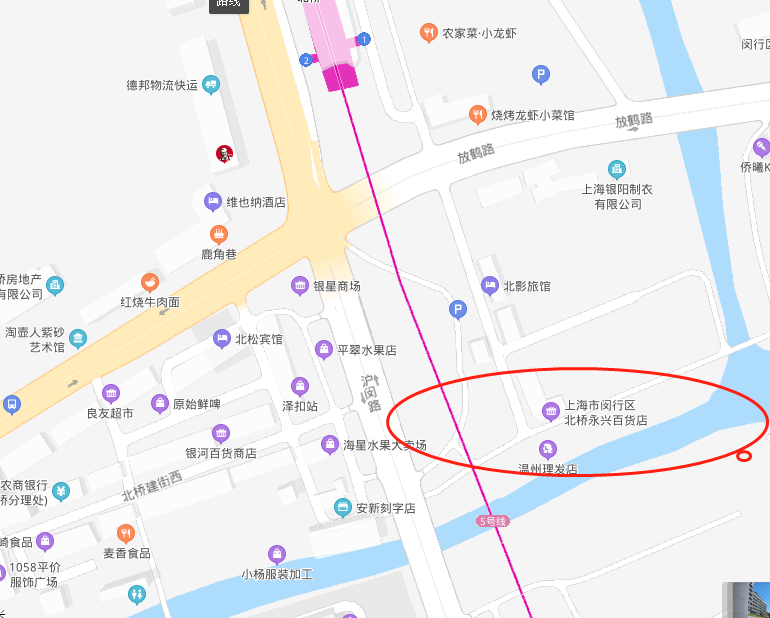Select 农家菜·小龙虾 restaurant marker

(428, 33)
